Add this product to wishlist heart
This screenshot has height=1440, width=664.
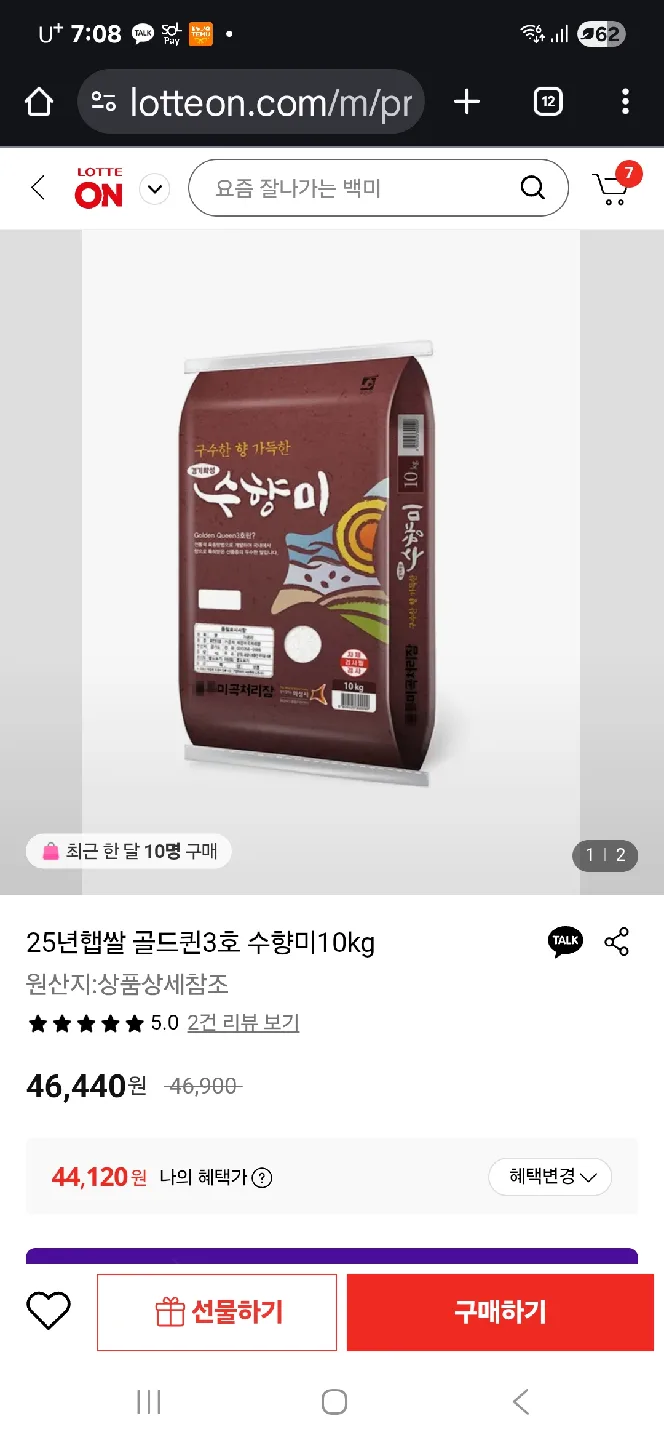click(48, 1311)
